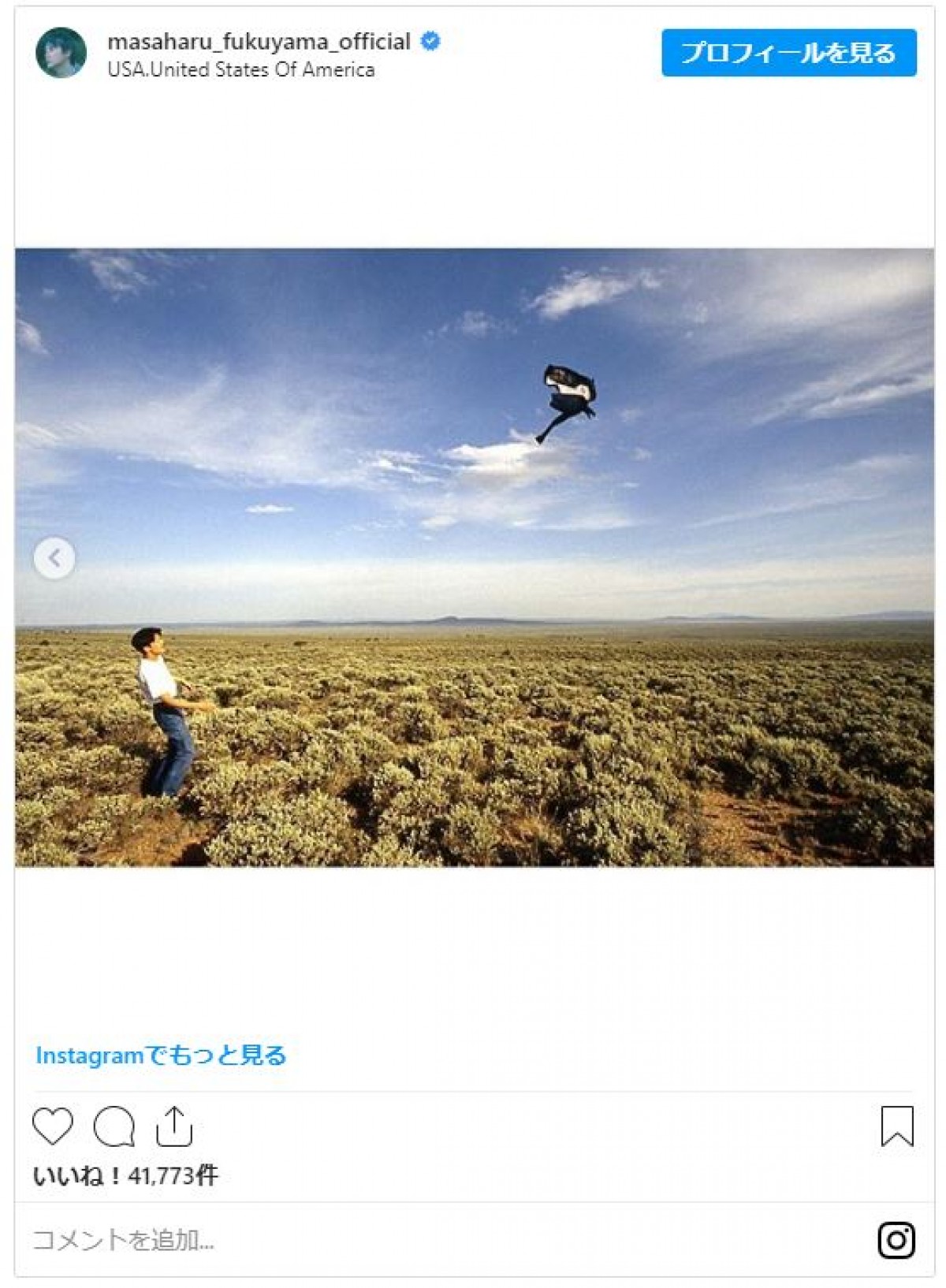This screenshot has width=946, height=1288.
Task: Share this post
Action: point(174,1126)
